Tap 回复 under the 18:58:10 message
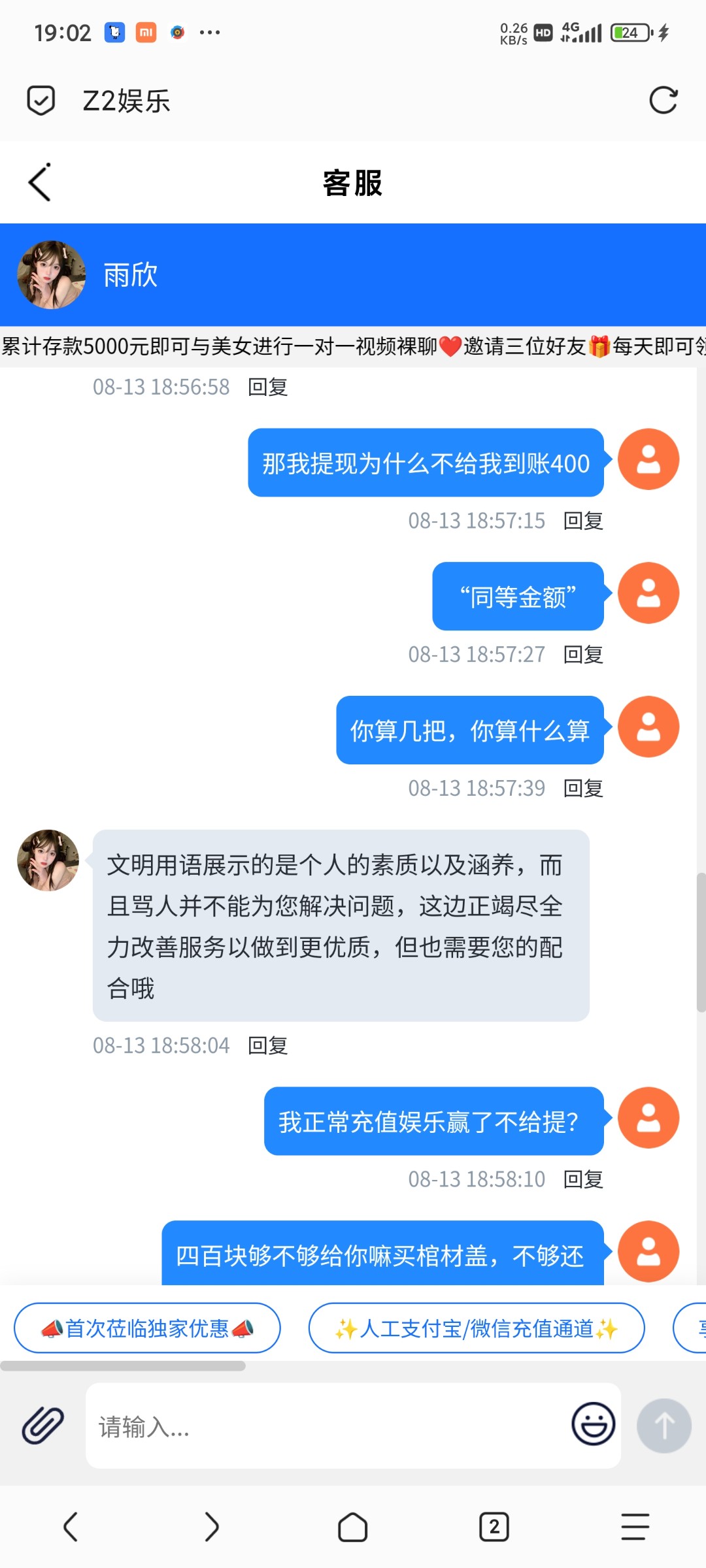Screen dimensions: 706x1568 [583, 1179]
